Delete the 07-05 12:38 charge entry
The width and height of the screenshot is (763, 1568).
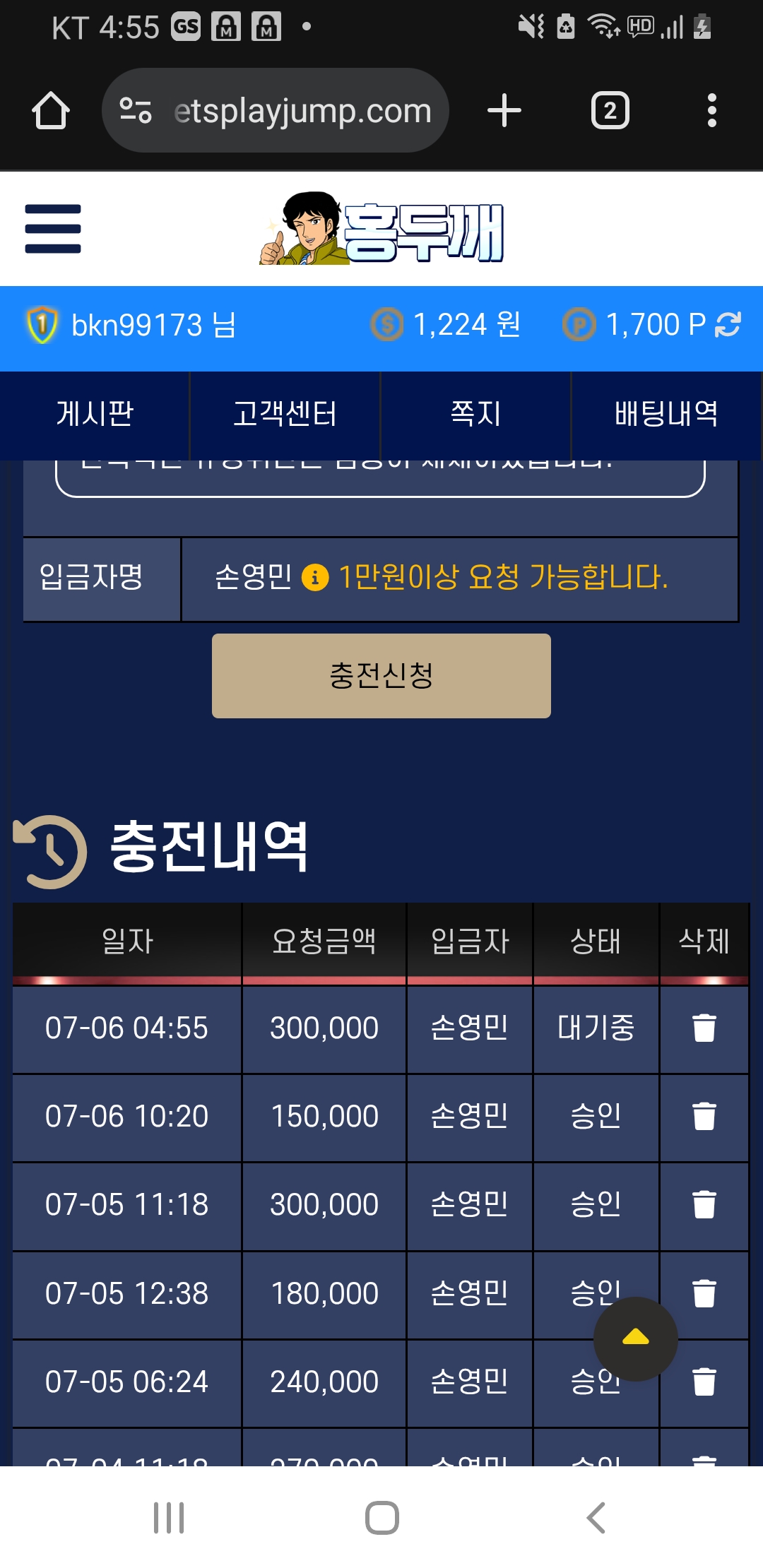[x=704, y=1293]
